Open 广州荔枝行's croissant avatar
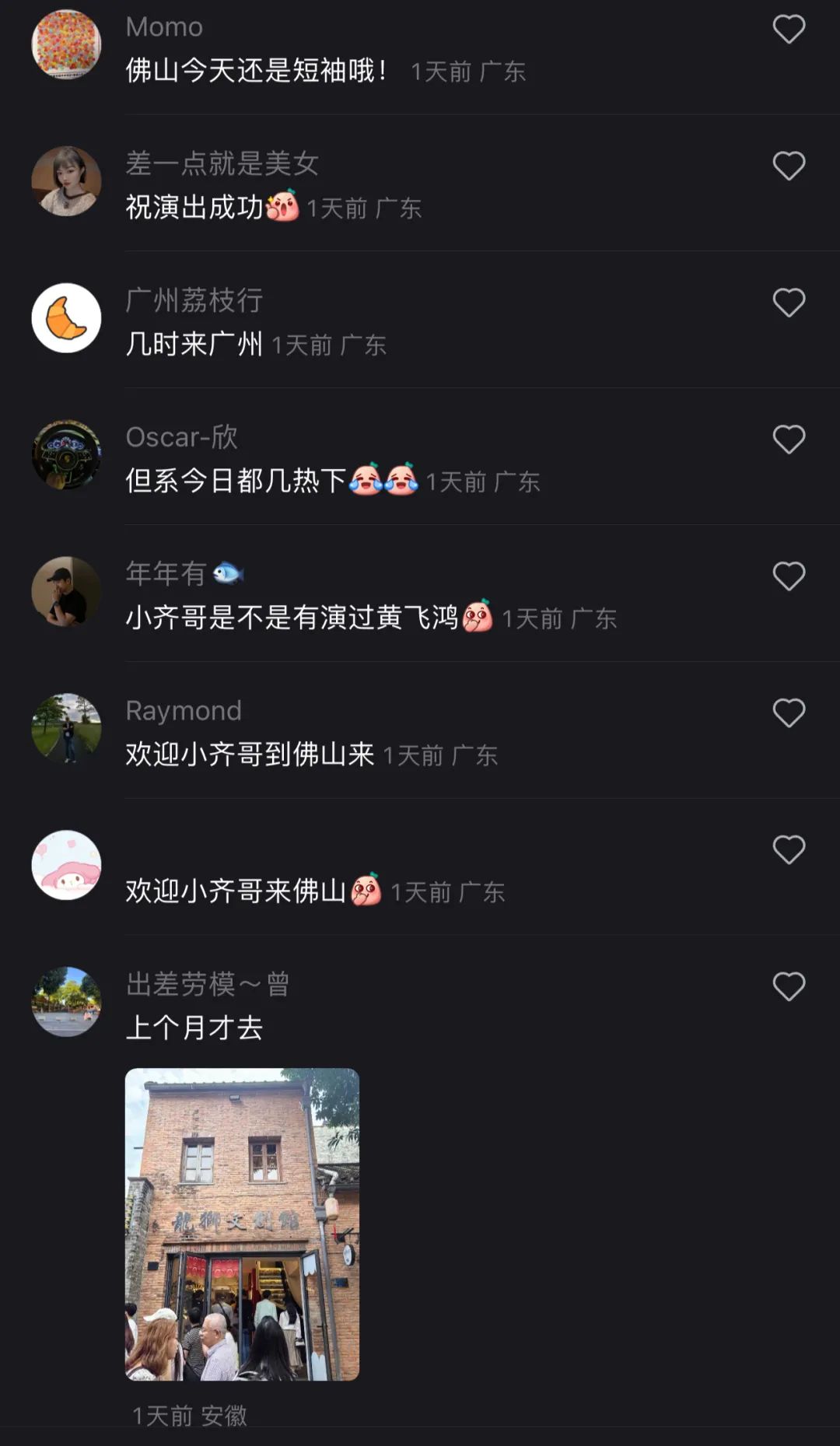Viewport: 840px width, 1446px height. click(x=66, y=318)
